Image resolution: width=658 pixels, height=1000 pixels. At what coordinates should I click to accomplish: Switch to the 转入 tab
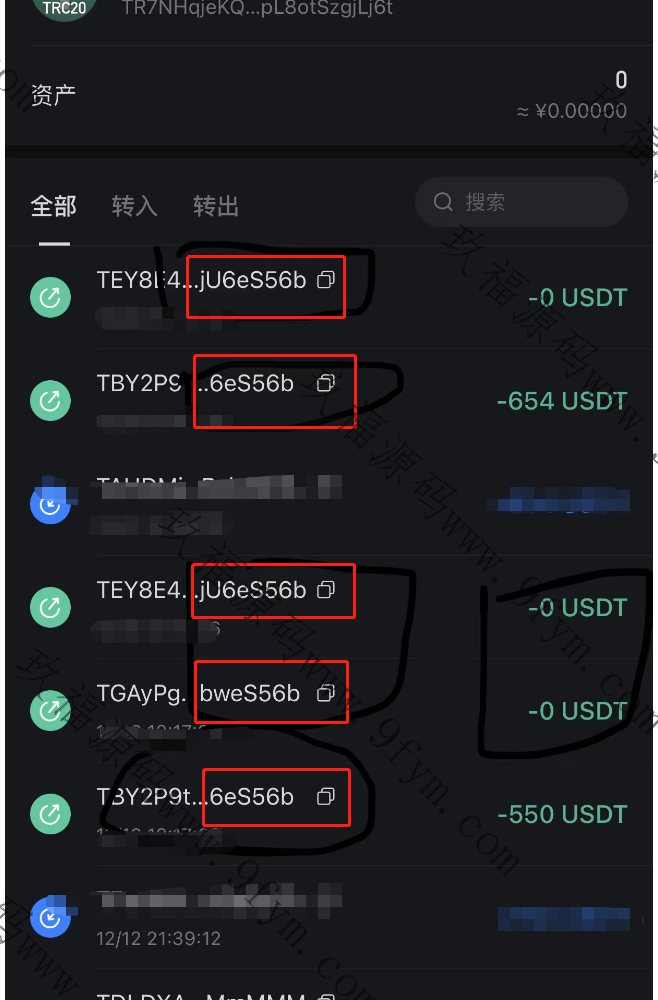(x=134, y=206)
